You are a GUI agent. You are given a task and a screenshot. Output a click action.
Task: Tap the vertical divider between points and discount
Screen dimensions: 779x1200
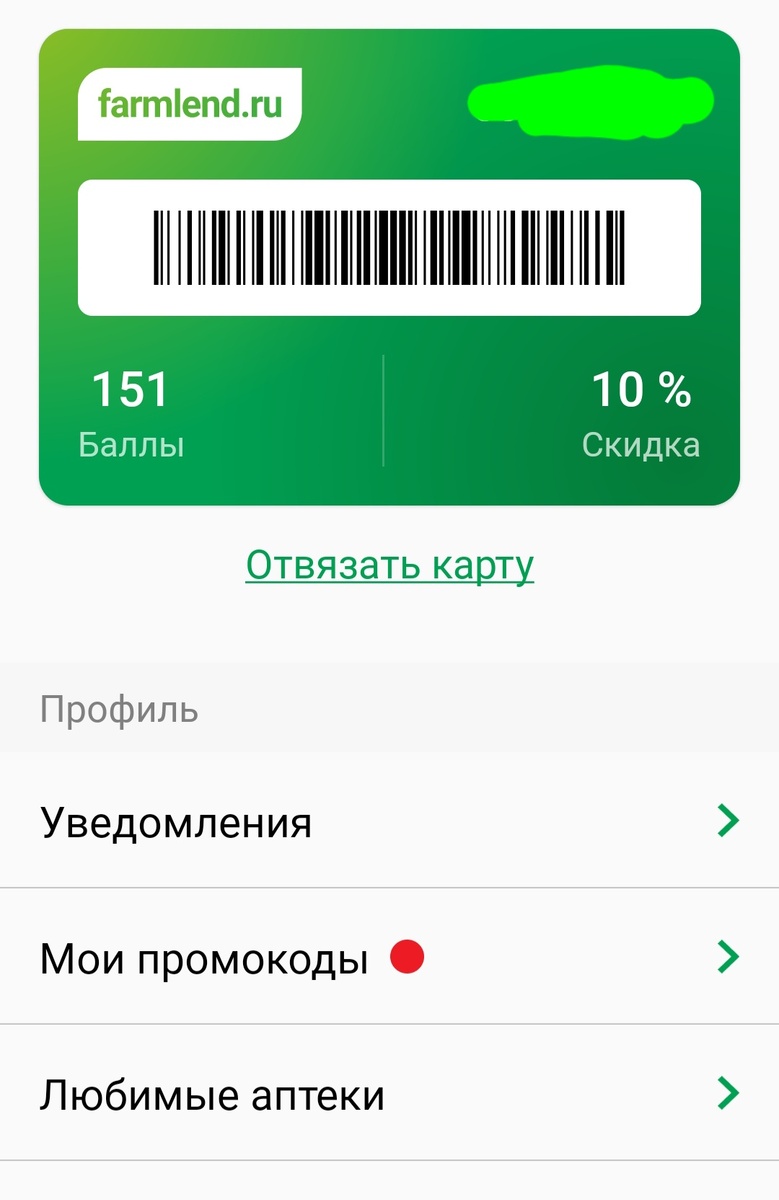(384, 410)
